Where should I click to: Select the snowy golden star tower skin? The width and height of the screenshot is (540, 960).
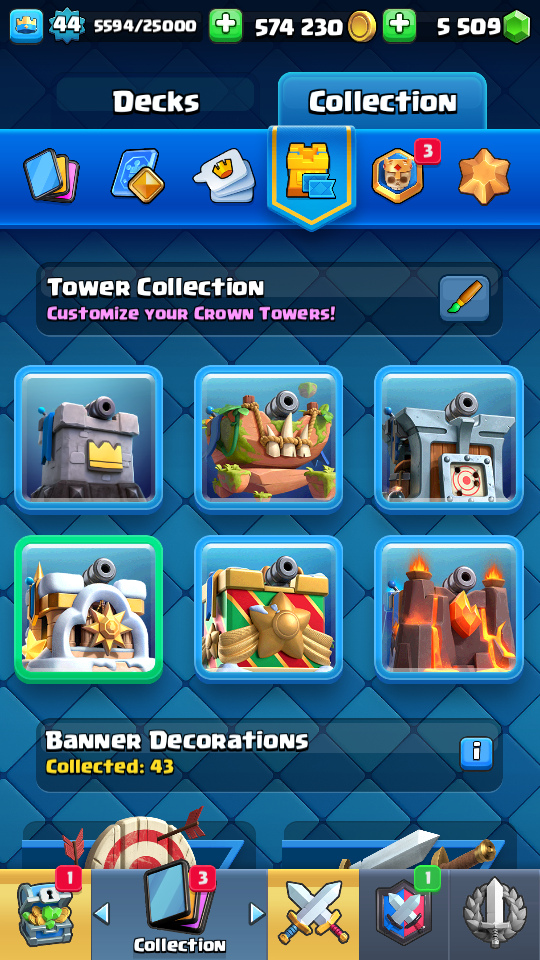pos(89,609)
